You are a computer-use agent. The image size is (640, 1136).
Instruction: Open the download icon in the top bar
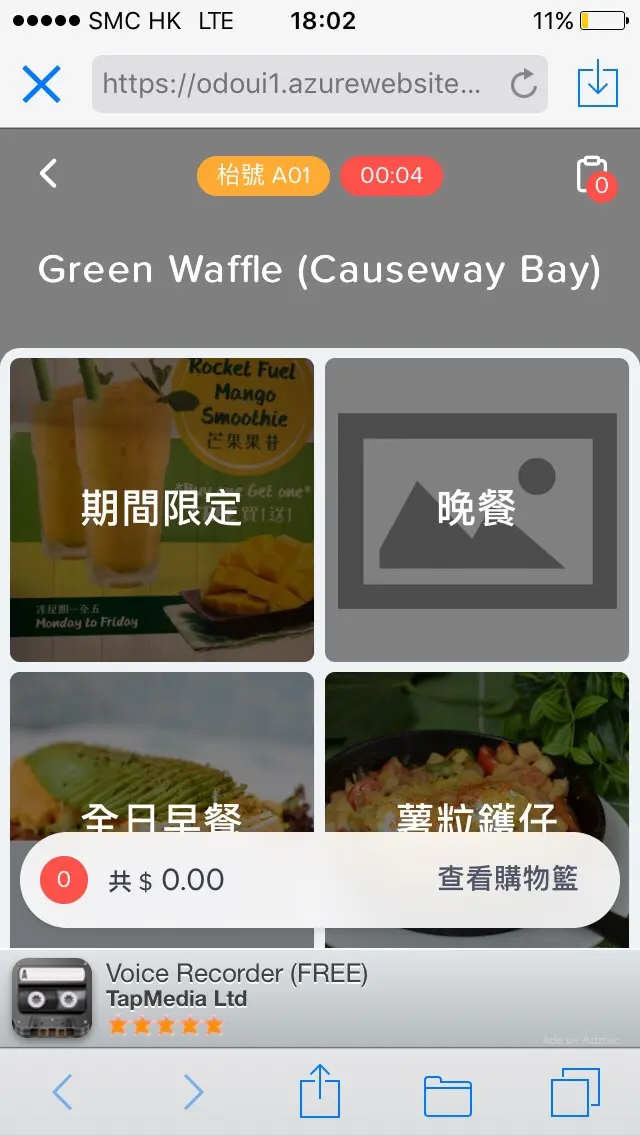point(597,84)
